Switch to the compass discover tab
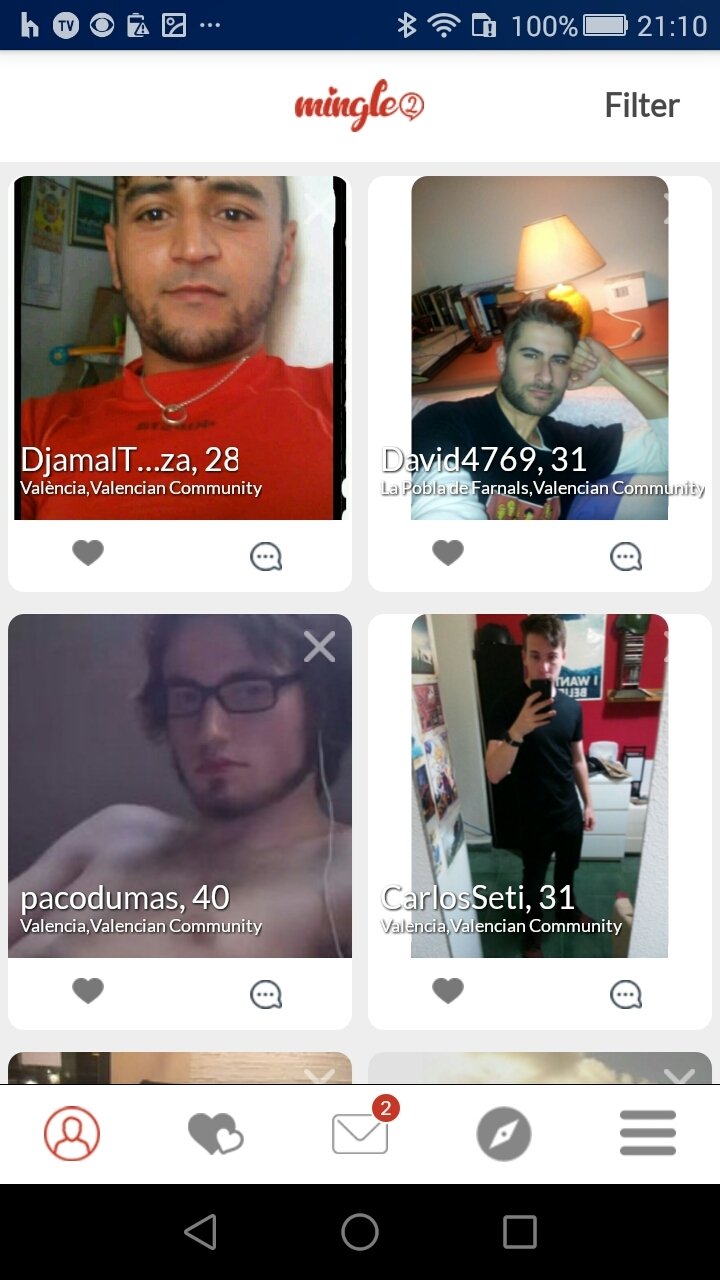Image resolution: width=720 pixels, height=1280 pixels. click(504, 1134)
